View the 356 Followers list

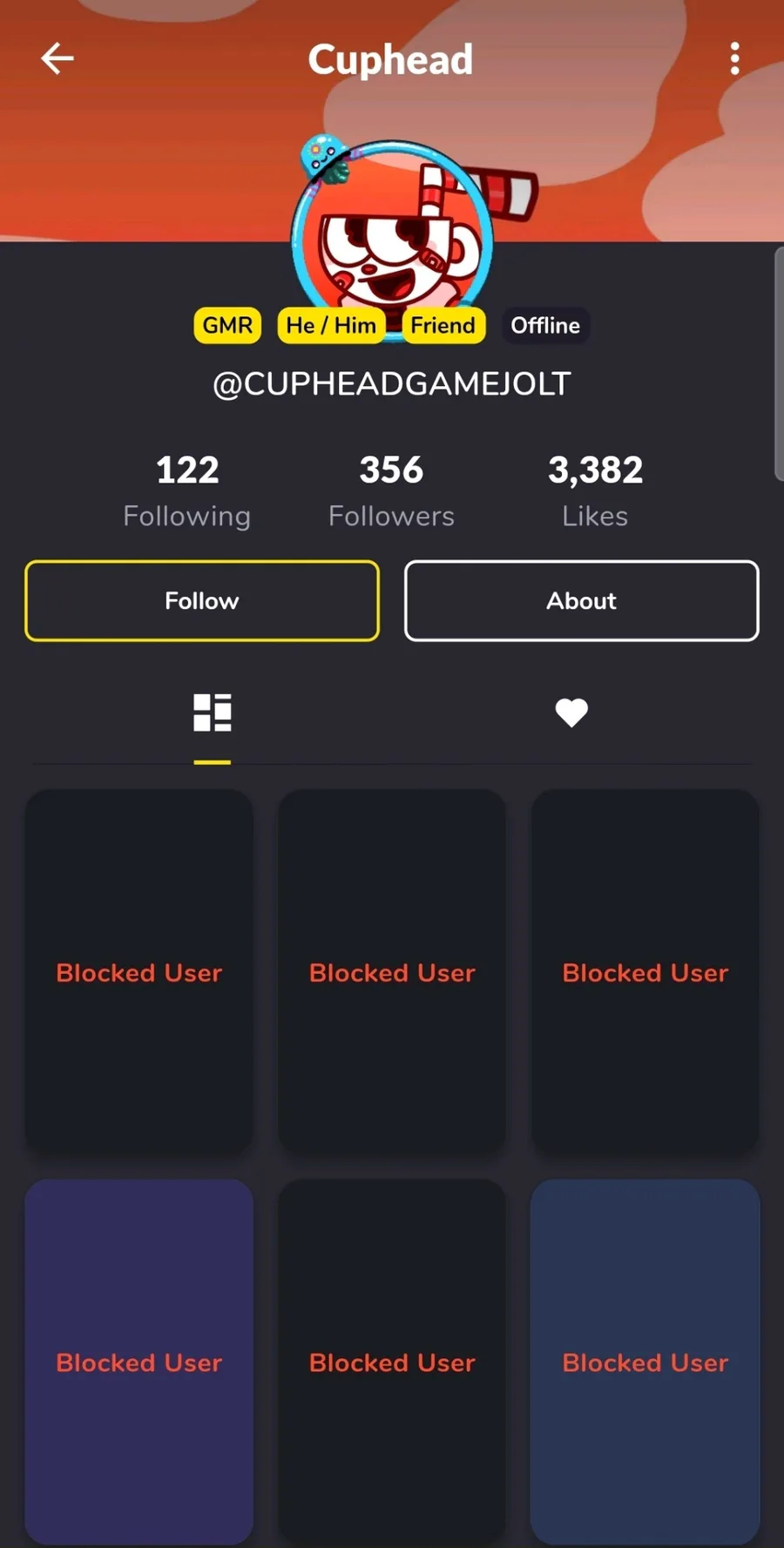(391, 490)
